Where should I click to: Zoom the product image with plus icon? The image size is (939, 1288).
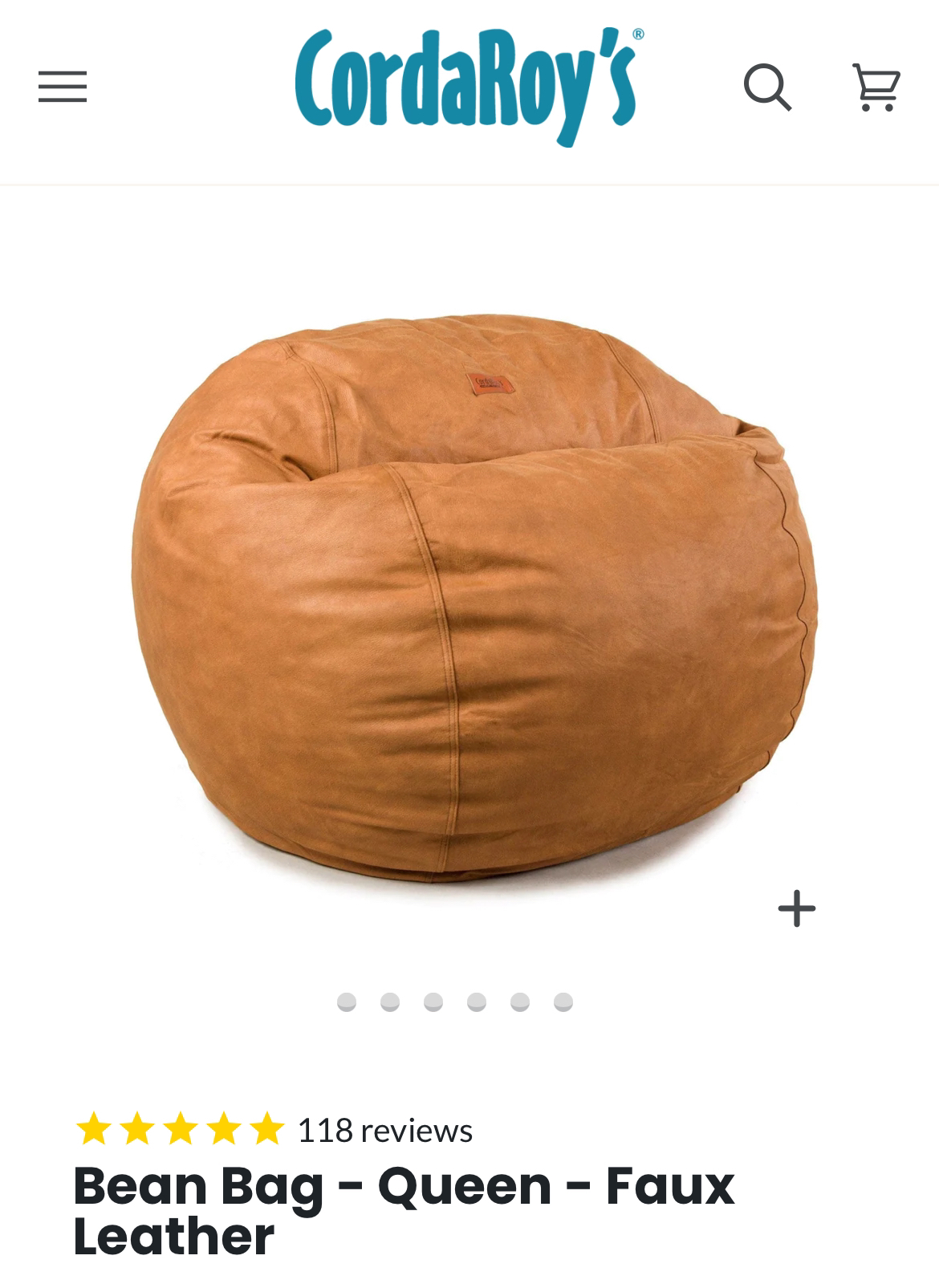point(796,909)
